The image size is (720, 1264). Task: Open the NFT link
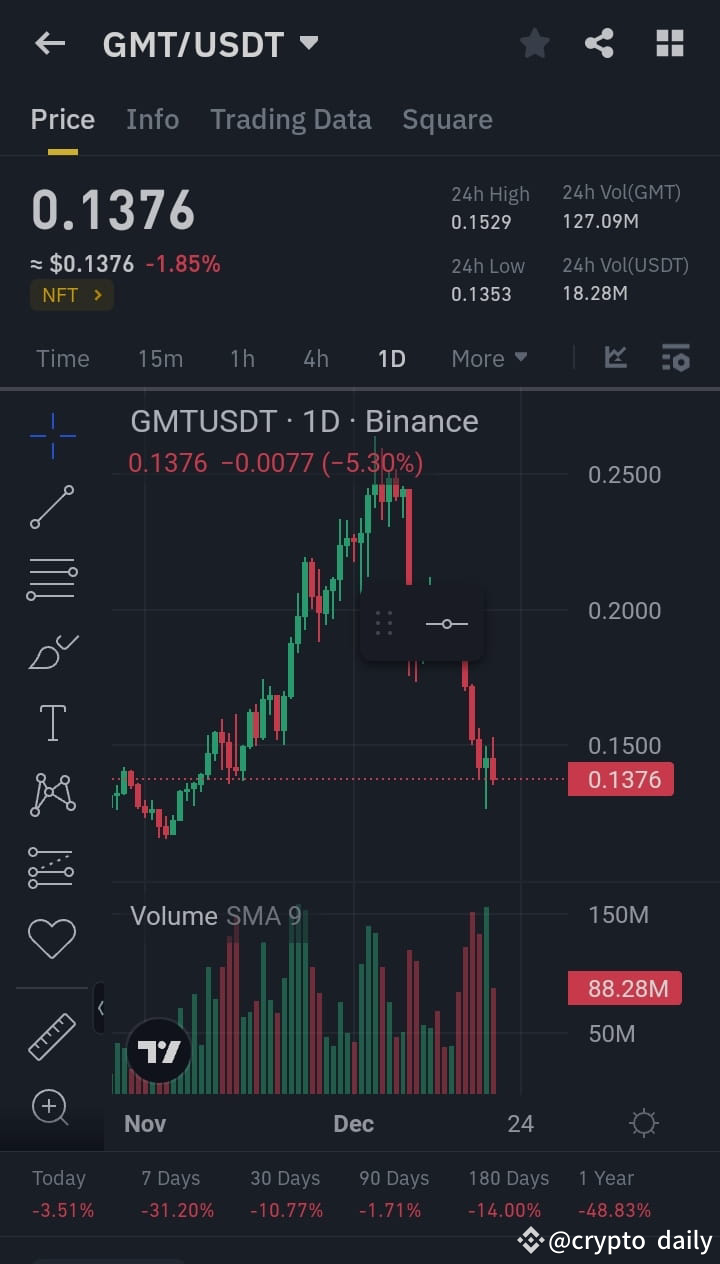pyautogui.click(x=71, y=295)
